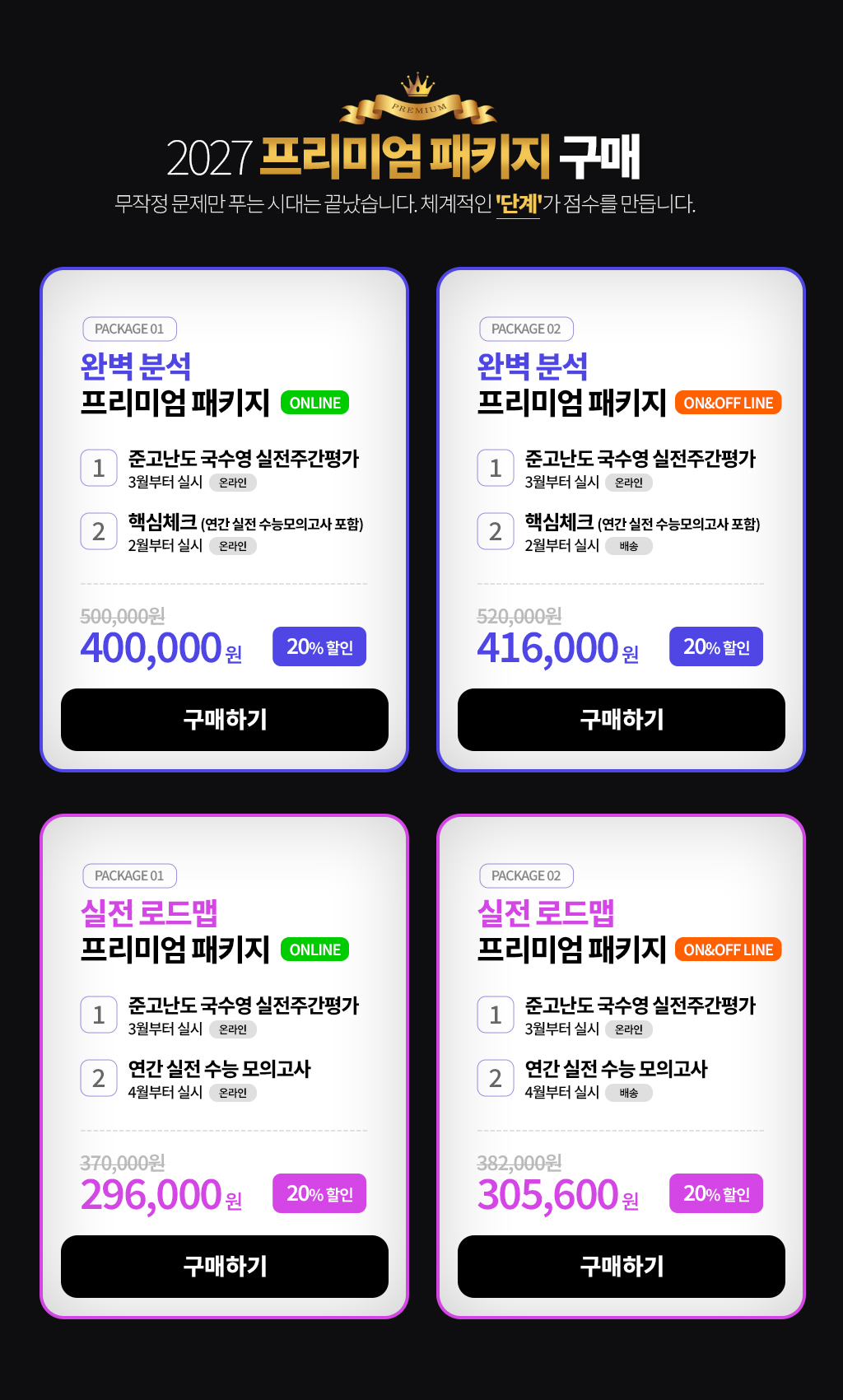Buy the 305,600원 실전 로드맵 ON&OFF LINE package
This screenshot has width=843, height=1400.
coord(621,1267)
